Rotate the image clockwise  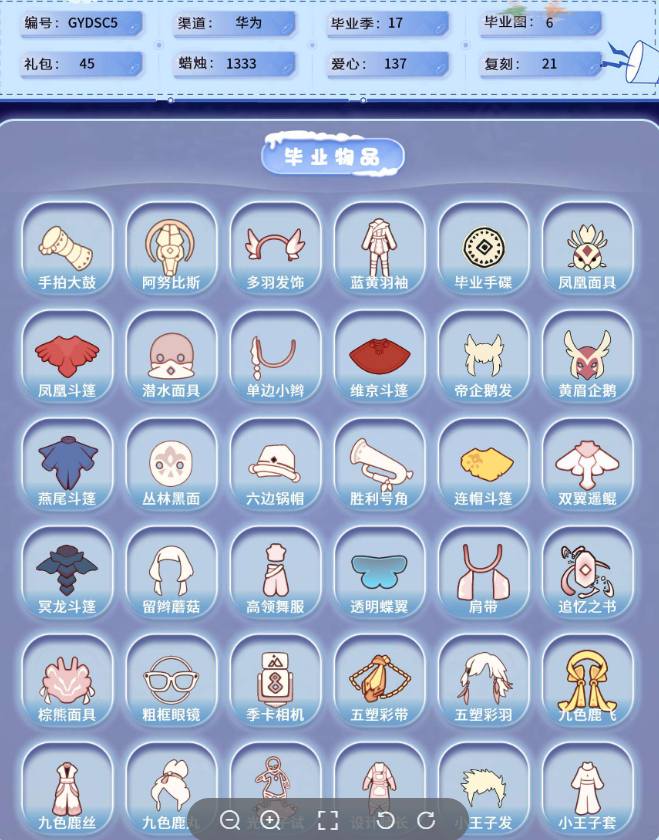click(426, 821)
